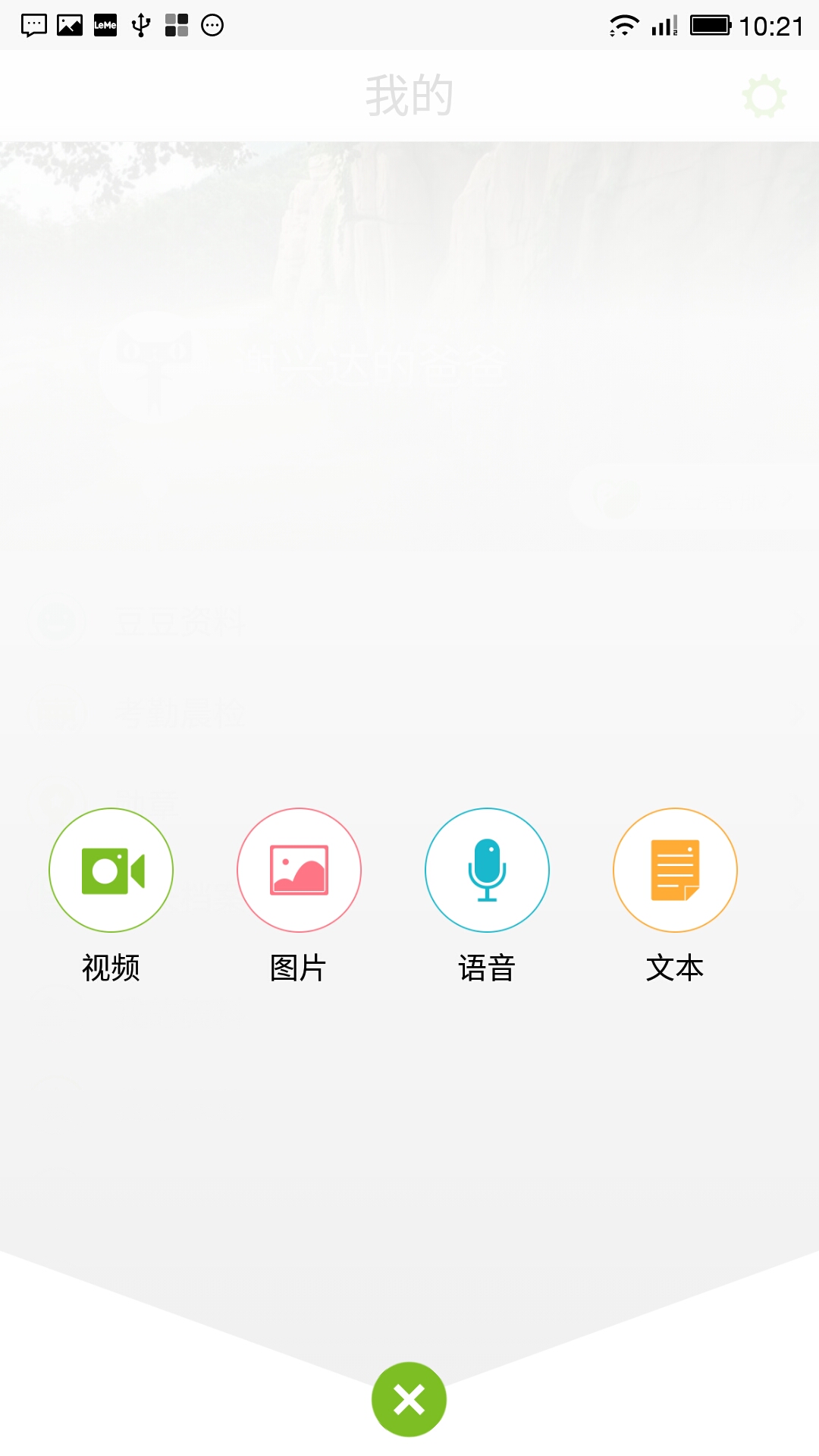Image resolution: width=819 pixels, height=1456 pixels.
Task: Start a 语音 (voice) recording post
Action: (x=487, y=870)
